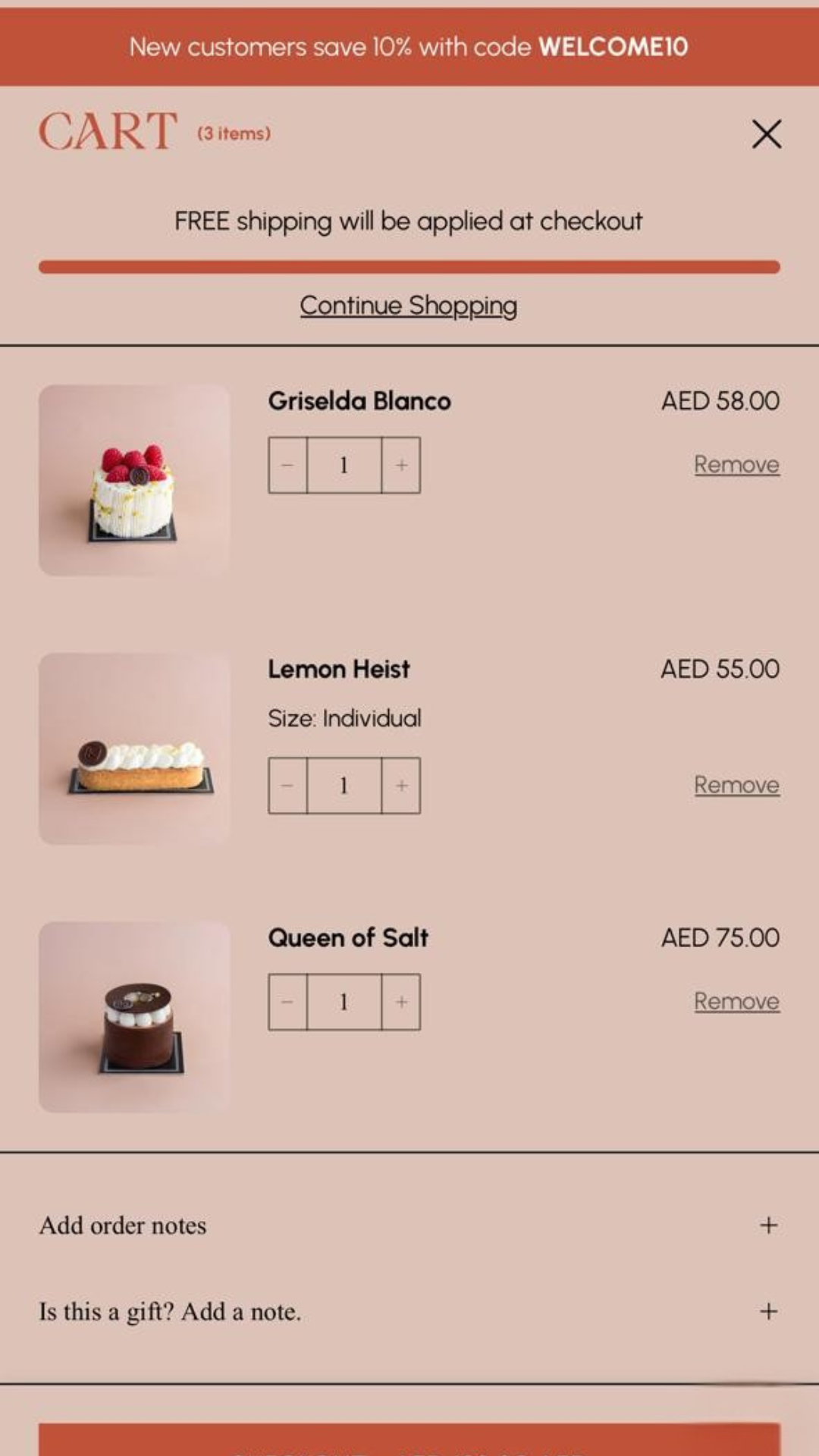The height and width of the screenshot is (1456, 819).
Task: Remove Lemon Heist from cart
Action: [x=736, y=786]
